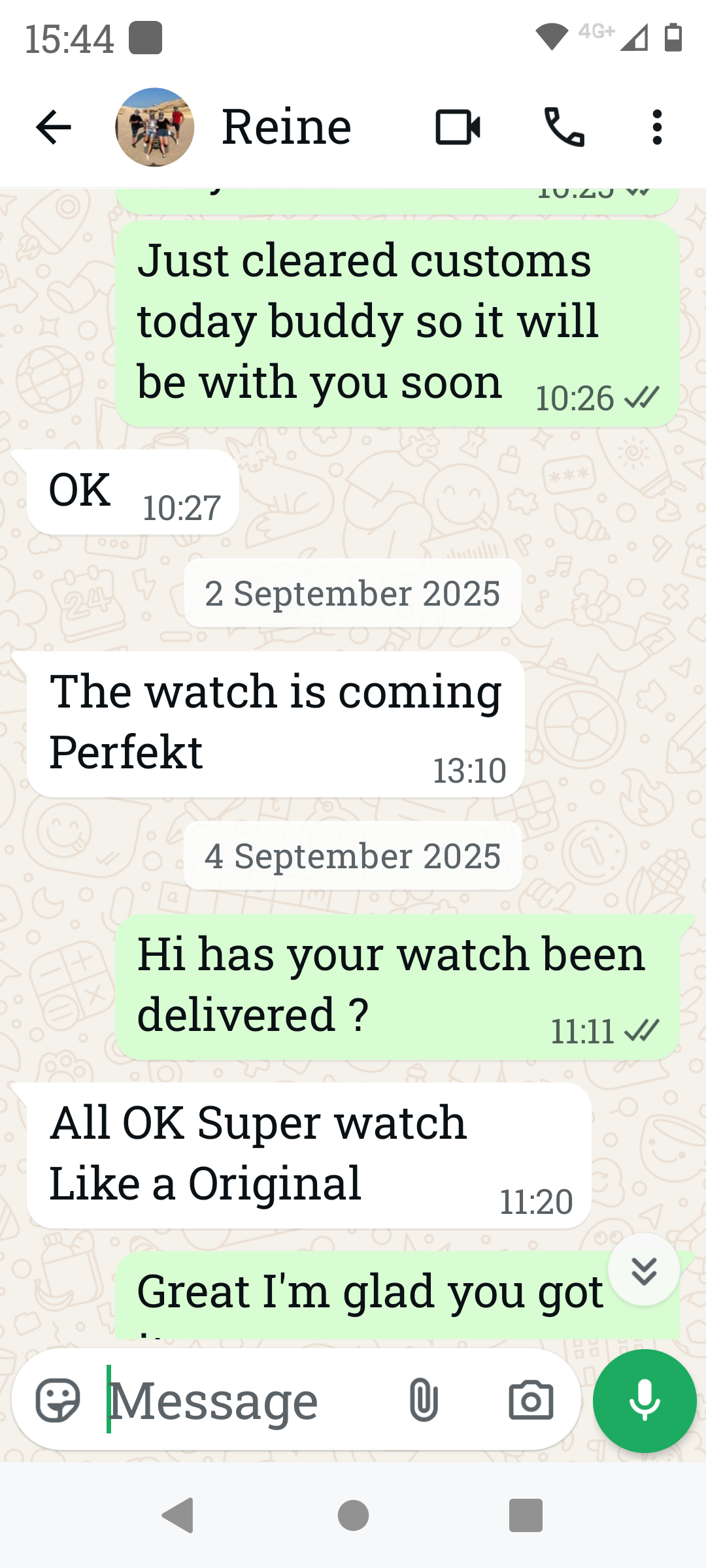The width and height of the screenshot is (706, 1568).
Task: Open Reine's profile picture
Action: (155, 127)
